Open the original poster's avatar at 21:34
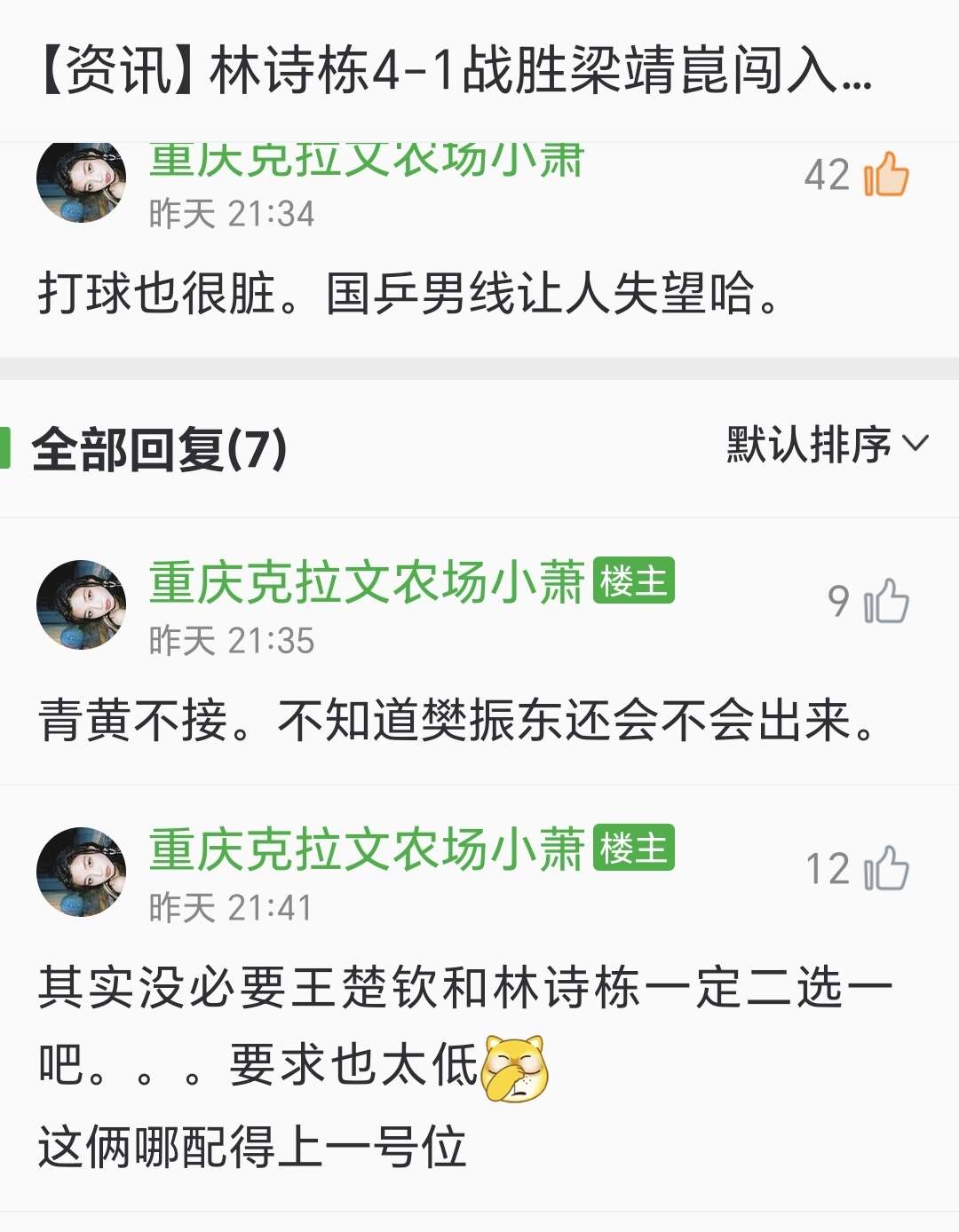Screen dimensions: 959x1232 point(81,181)
